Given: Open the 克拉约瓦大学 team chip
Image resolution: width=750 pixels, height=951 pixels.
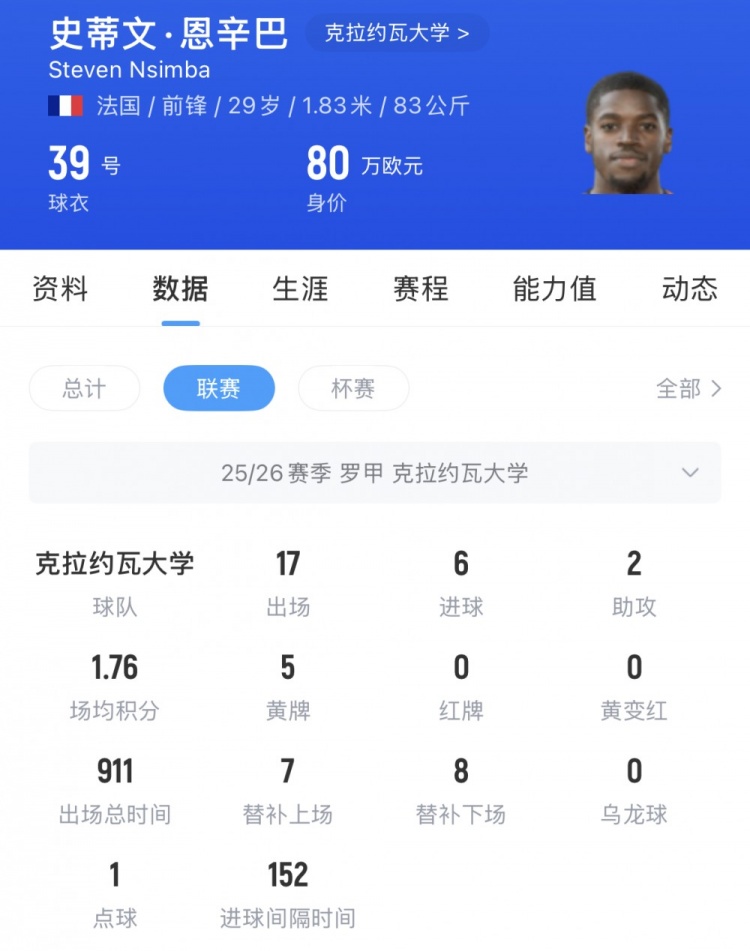Looking at the screenshot, I should (396, 33).
